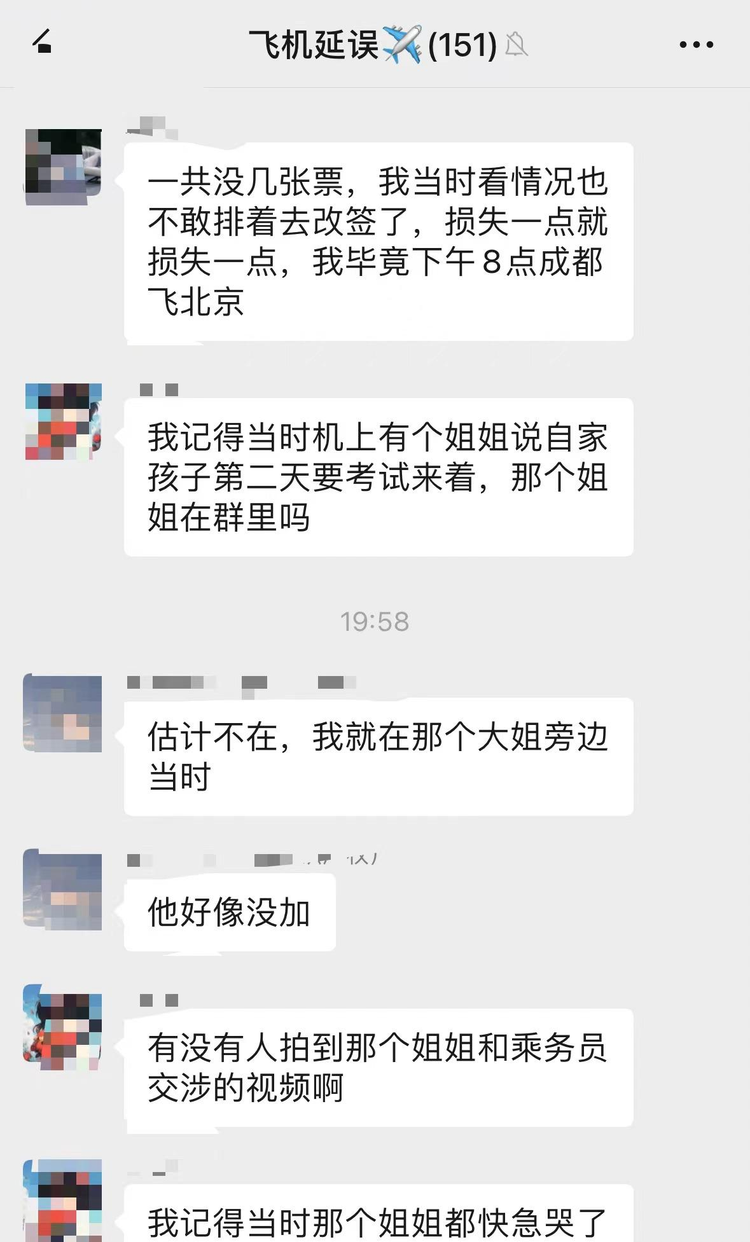The width and height of the screenshot is (750, 1242).
Task: Tap the member count (151) in title
Action: click(x=466, y=44)
